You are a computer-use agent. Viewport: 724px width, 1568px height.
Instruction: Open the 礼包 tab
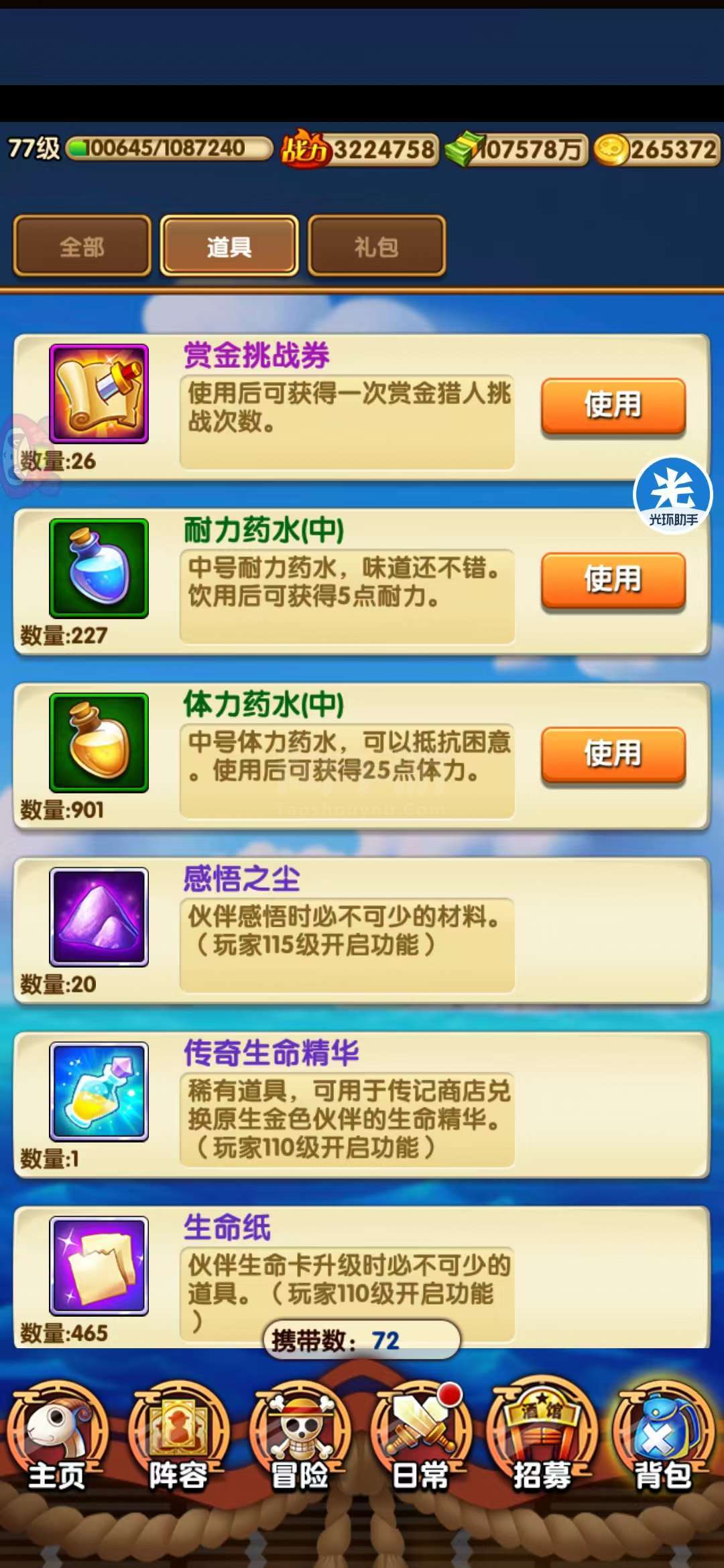[x=377, y=246]
